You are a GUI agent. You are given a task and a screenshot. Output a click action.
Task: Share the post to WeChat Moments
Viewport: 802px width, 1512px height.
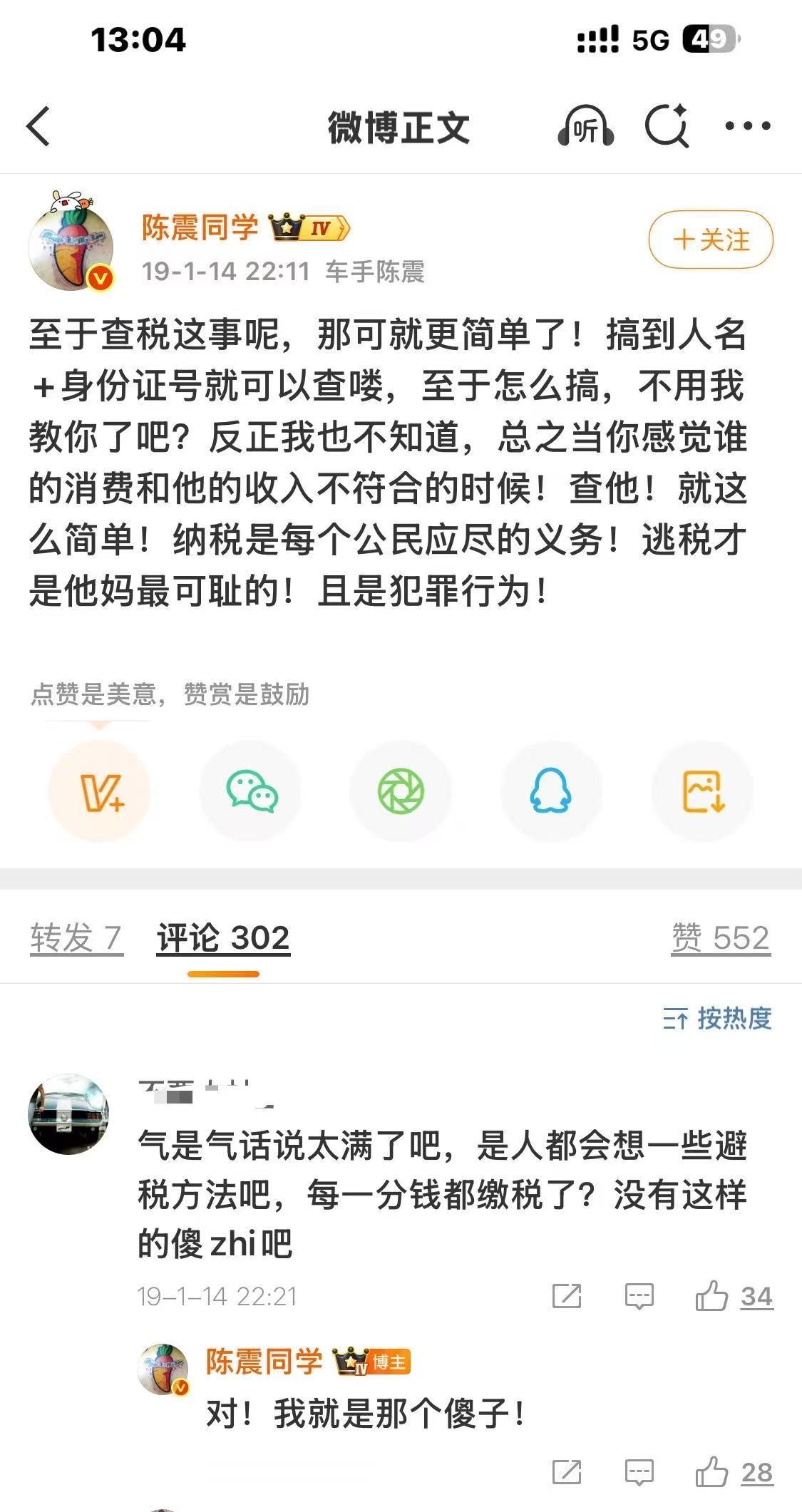(x=401, y=791)
